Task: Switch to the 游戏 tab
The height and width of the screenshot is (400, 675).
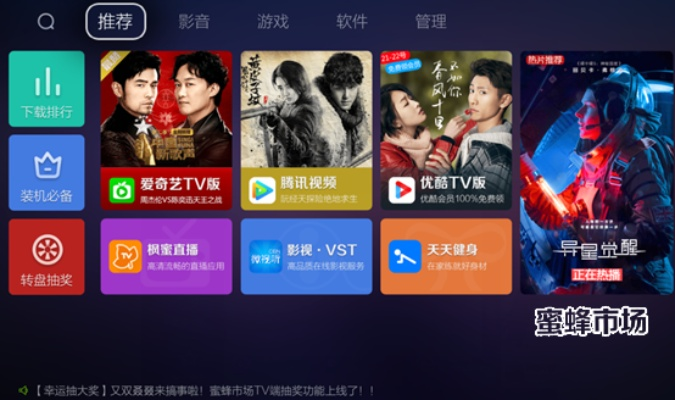Action: tap(273, 22)
